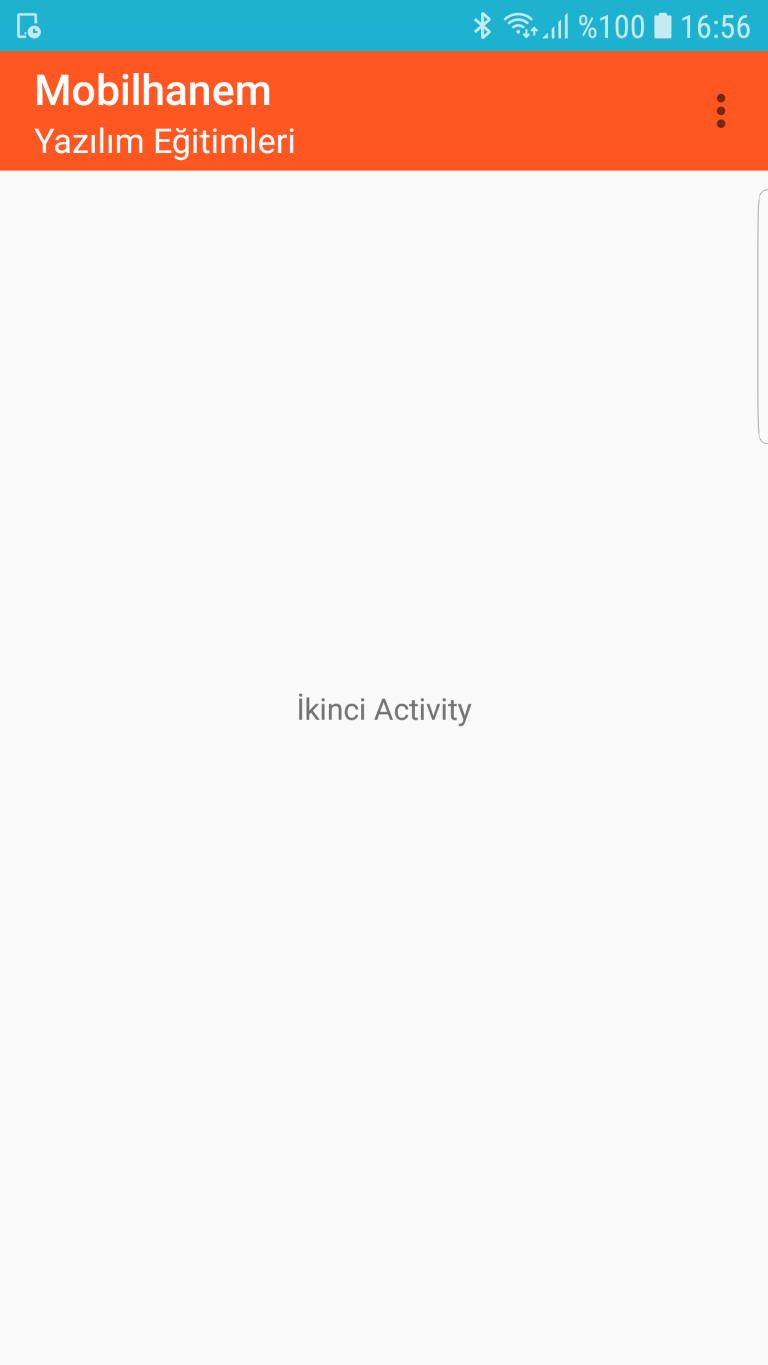Open the overflow menu in the app bar
Image resolution: width=768 pixels, height=1365 pixels.
pos(720,111)
